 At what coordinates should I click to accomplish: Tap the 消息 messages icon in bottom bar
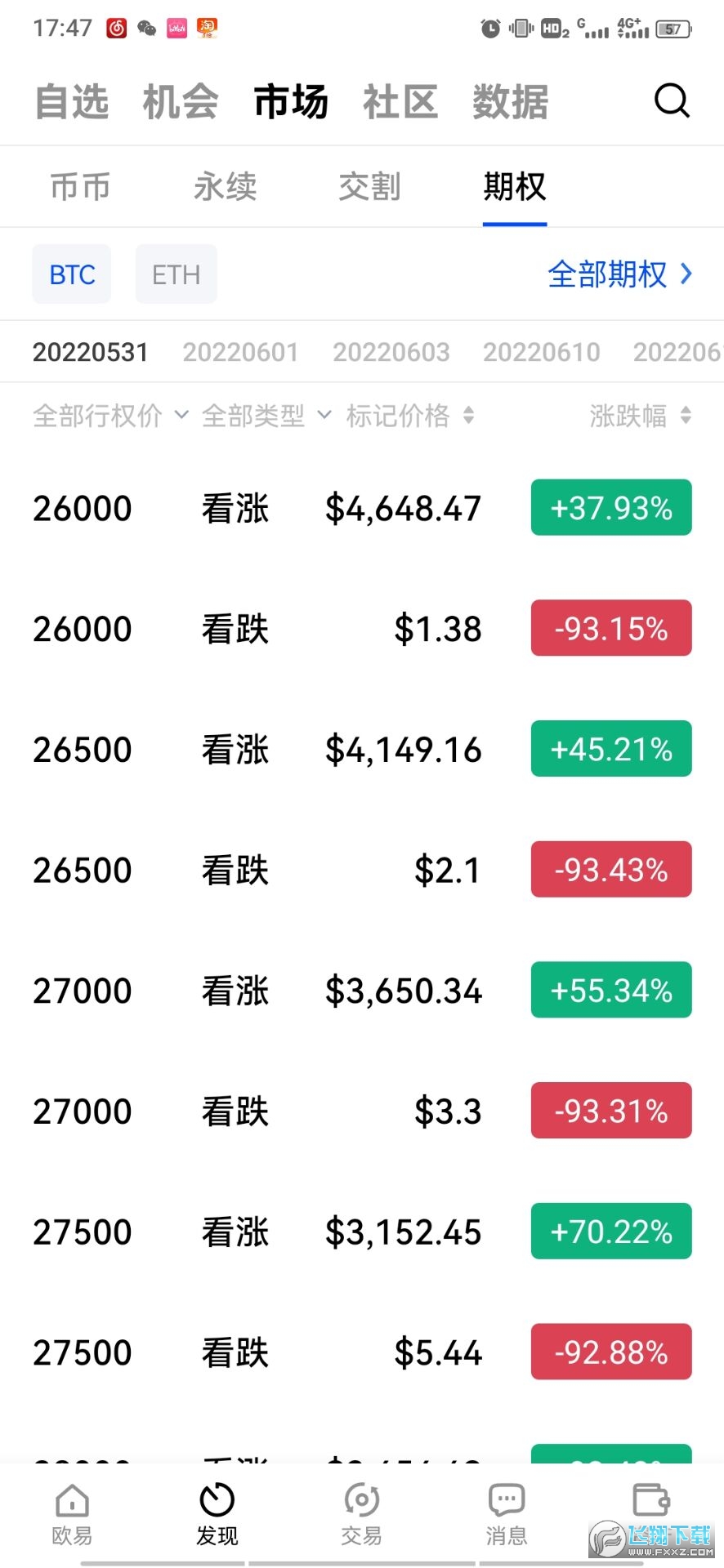(507, 1511)
